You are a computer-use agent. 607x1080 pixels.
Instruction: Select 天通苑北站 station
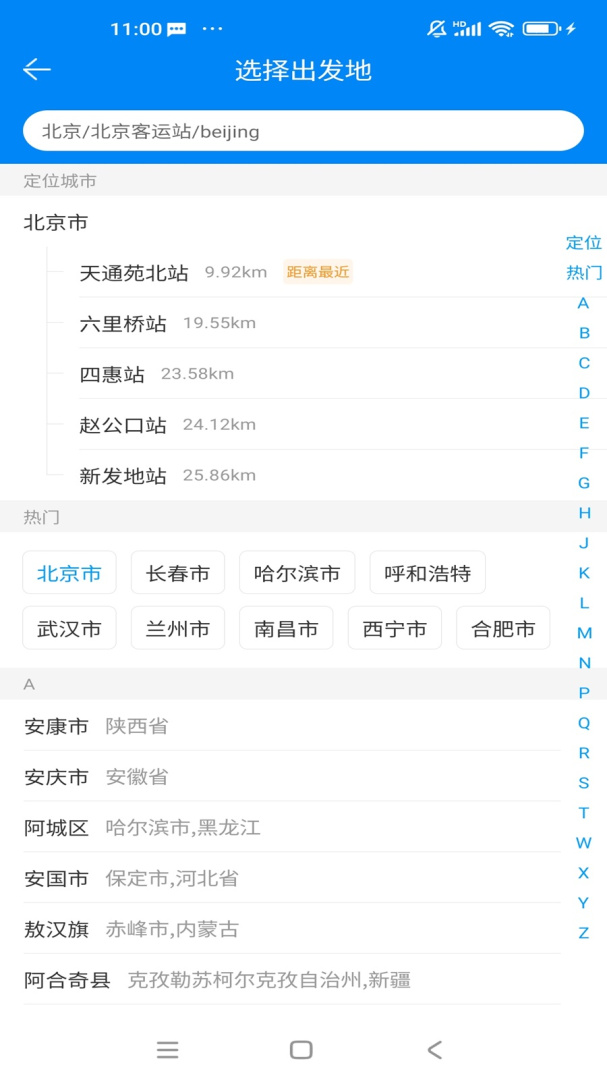click(134, 272)
